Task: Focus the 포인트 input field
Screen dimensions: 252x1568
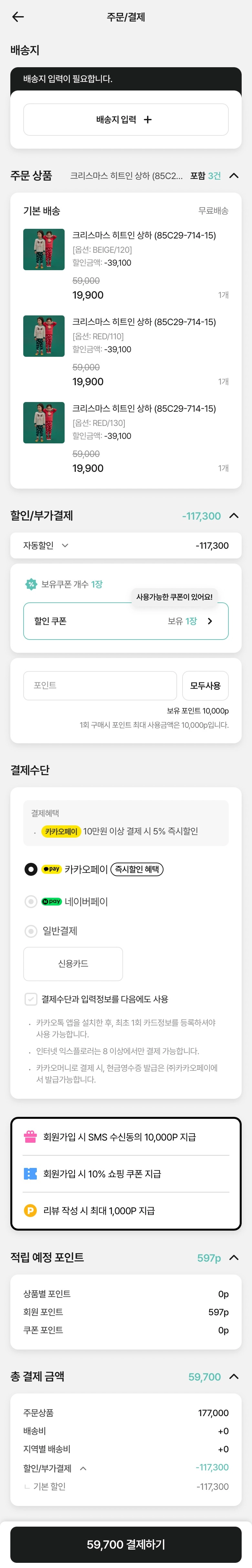Action: (x=100, y=685)
